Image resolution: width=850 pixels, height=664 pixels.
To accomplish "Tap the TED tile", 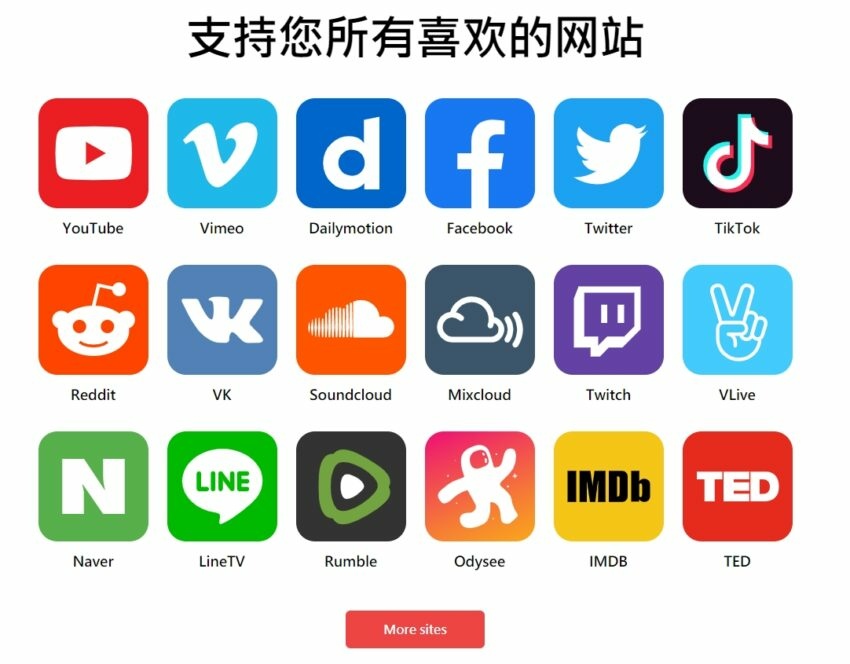I will pos(737,486).
